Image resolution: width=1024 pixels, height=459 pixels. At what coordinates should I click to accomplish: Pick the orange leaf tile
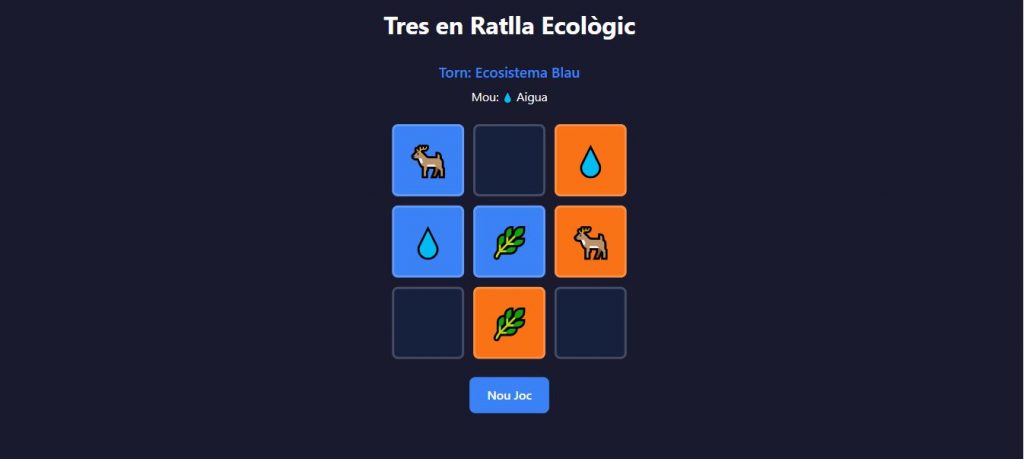point(509,322)
